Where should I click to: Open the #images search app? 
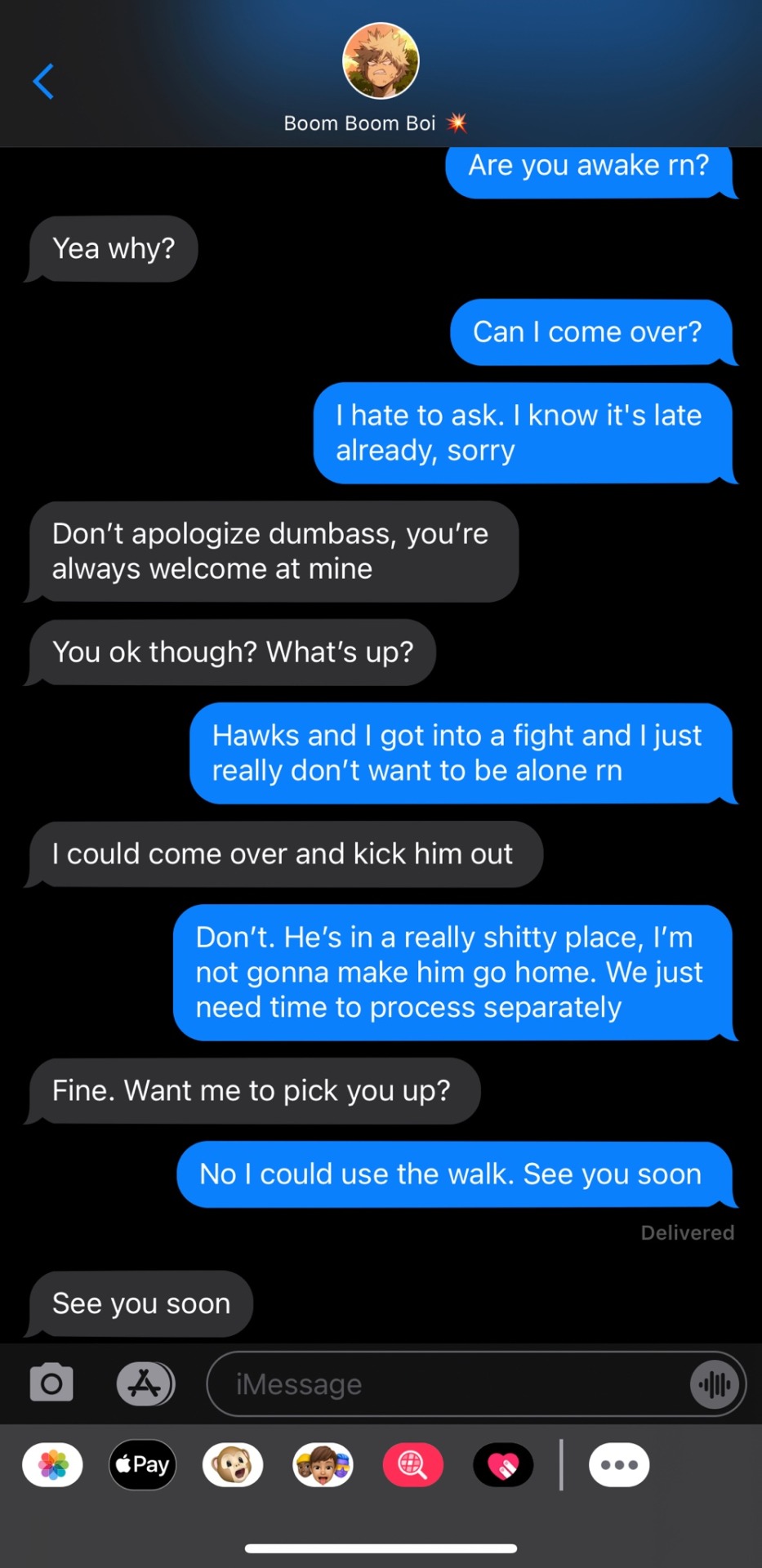pyautogui.click(x=413, y=1465)
